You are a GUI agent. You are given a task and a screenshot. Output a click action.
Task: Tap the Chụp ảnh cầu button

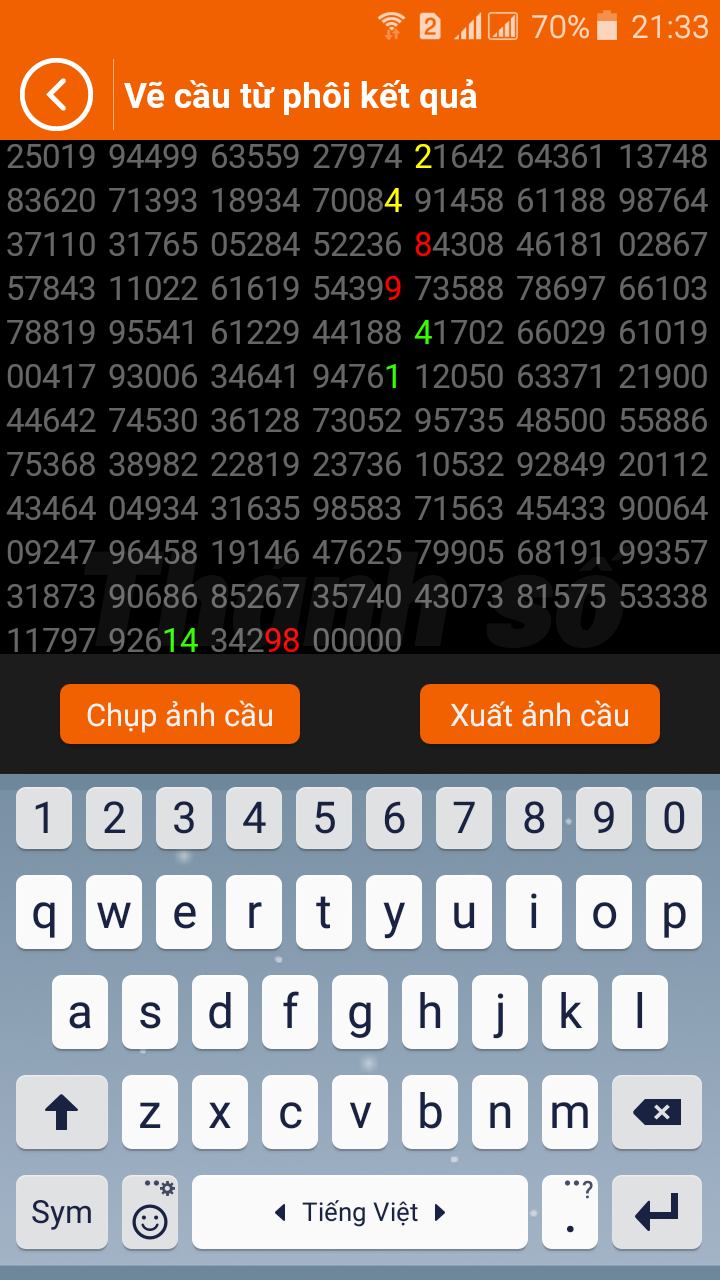(x=180, y=714)
